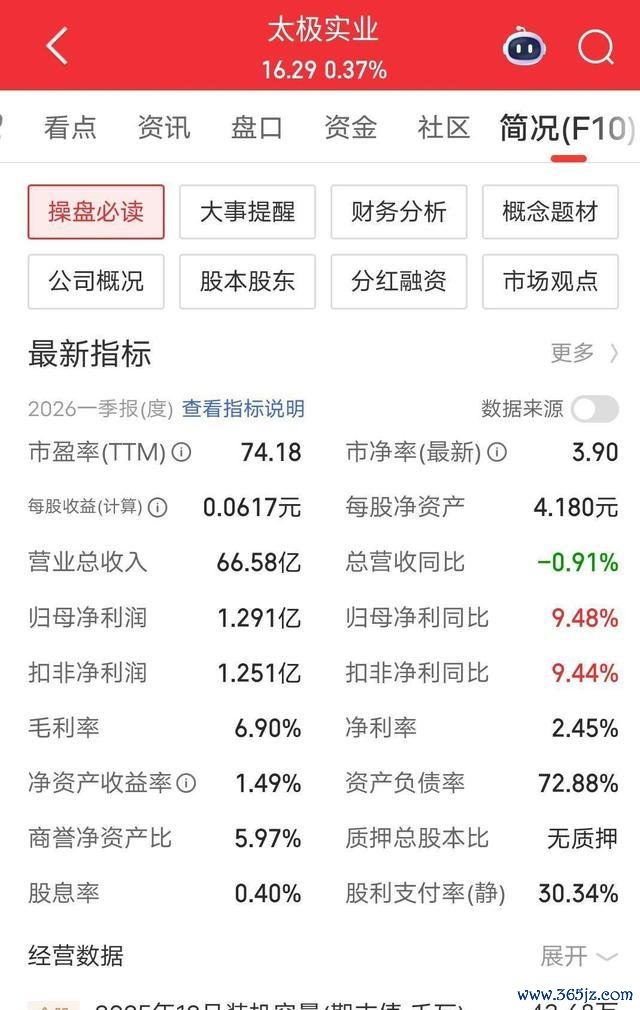Open the search magnifier icon

pos(596,46)
